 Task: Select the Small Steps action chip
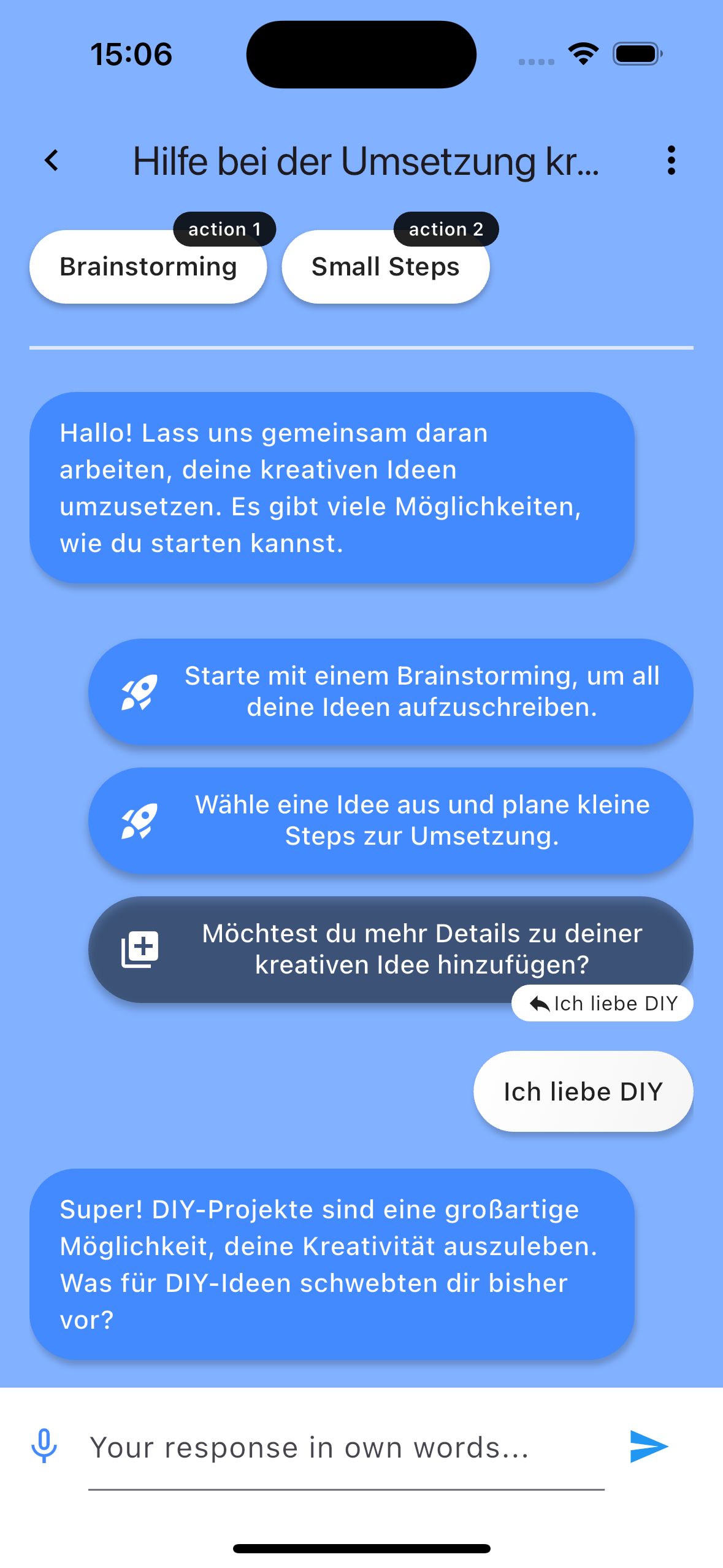tap(385, 267)
